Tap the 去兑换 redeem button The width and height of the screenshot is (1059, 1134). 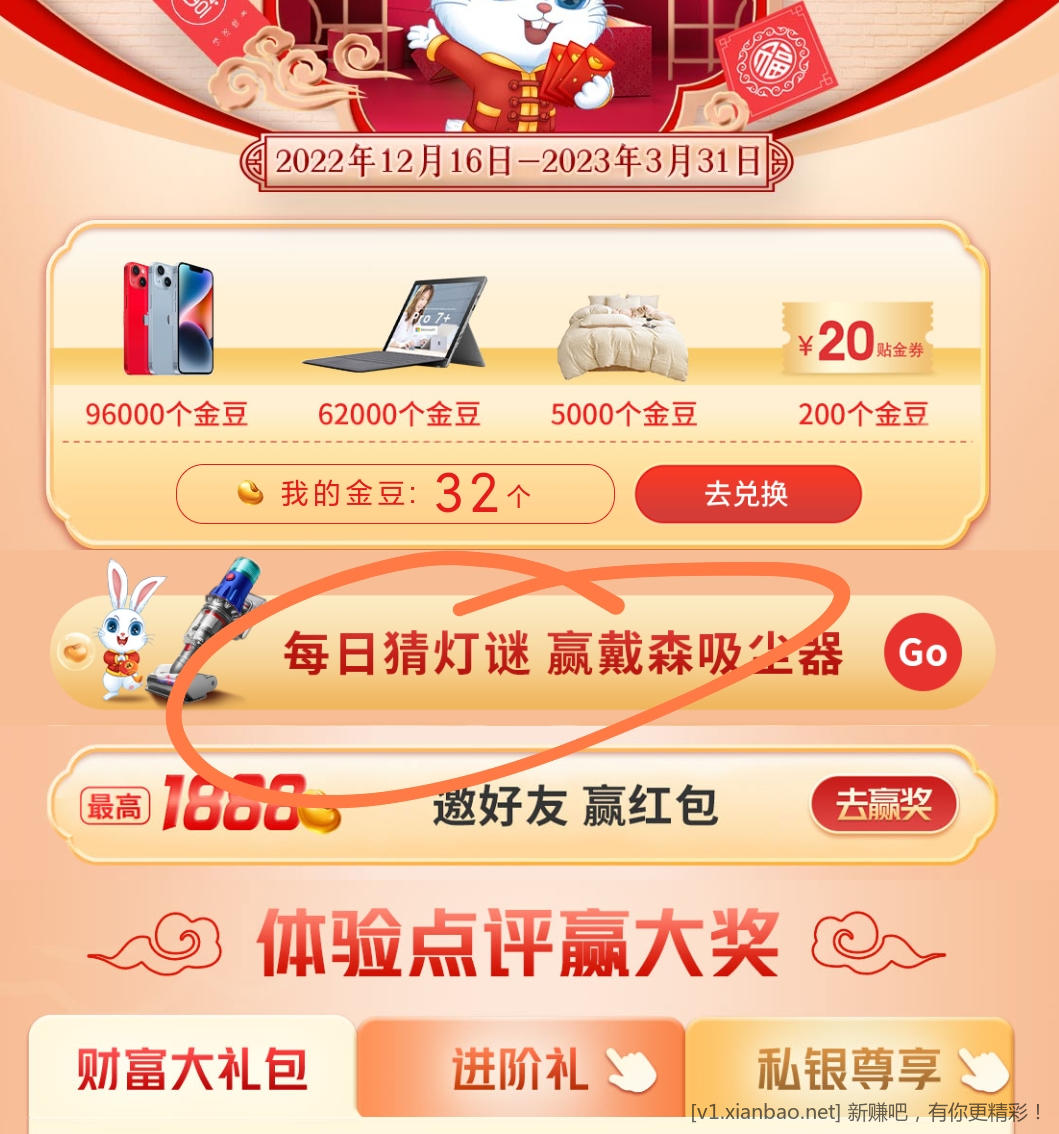pyautogui.click(x=747, y=494)
